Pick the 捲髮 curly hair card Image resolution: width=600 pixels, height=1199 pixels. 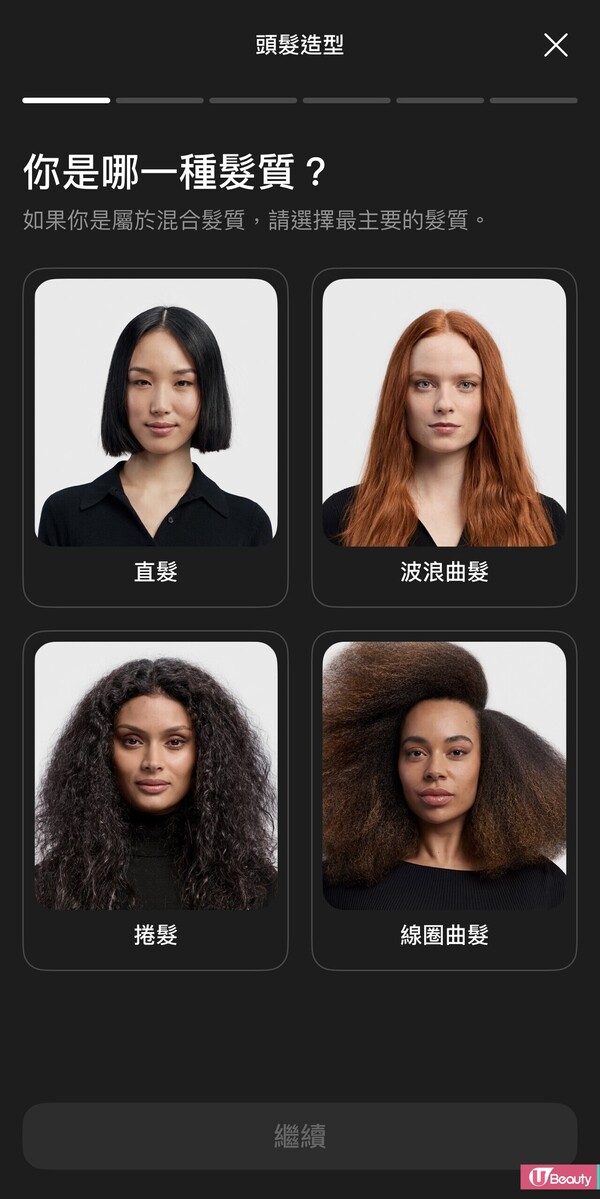click(x=155, y=800)
